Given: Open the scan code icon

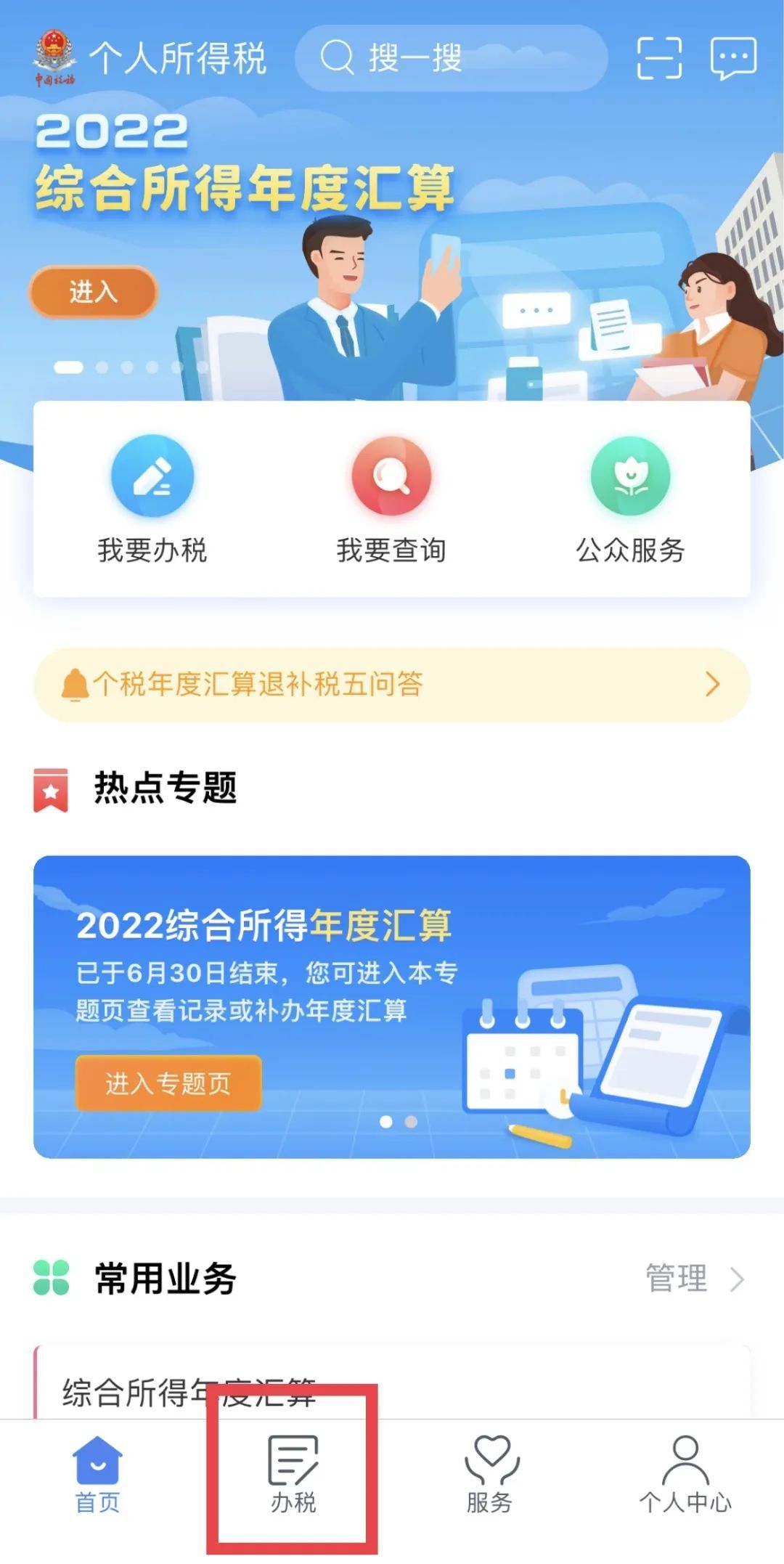Looking at the screenshot, I should pyautogui.click(x=659, y=58).
